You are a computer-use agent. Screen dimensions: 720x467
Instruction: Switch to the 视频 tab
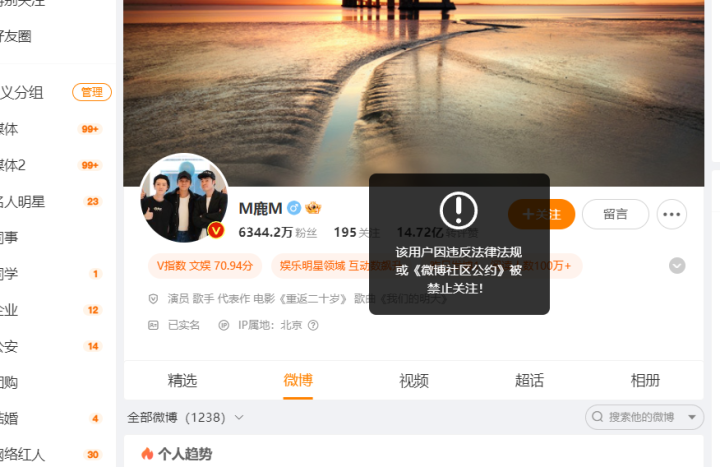click(x=414, y=380)
